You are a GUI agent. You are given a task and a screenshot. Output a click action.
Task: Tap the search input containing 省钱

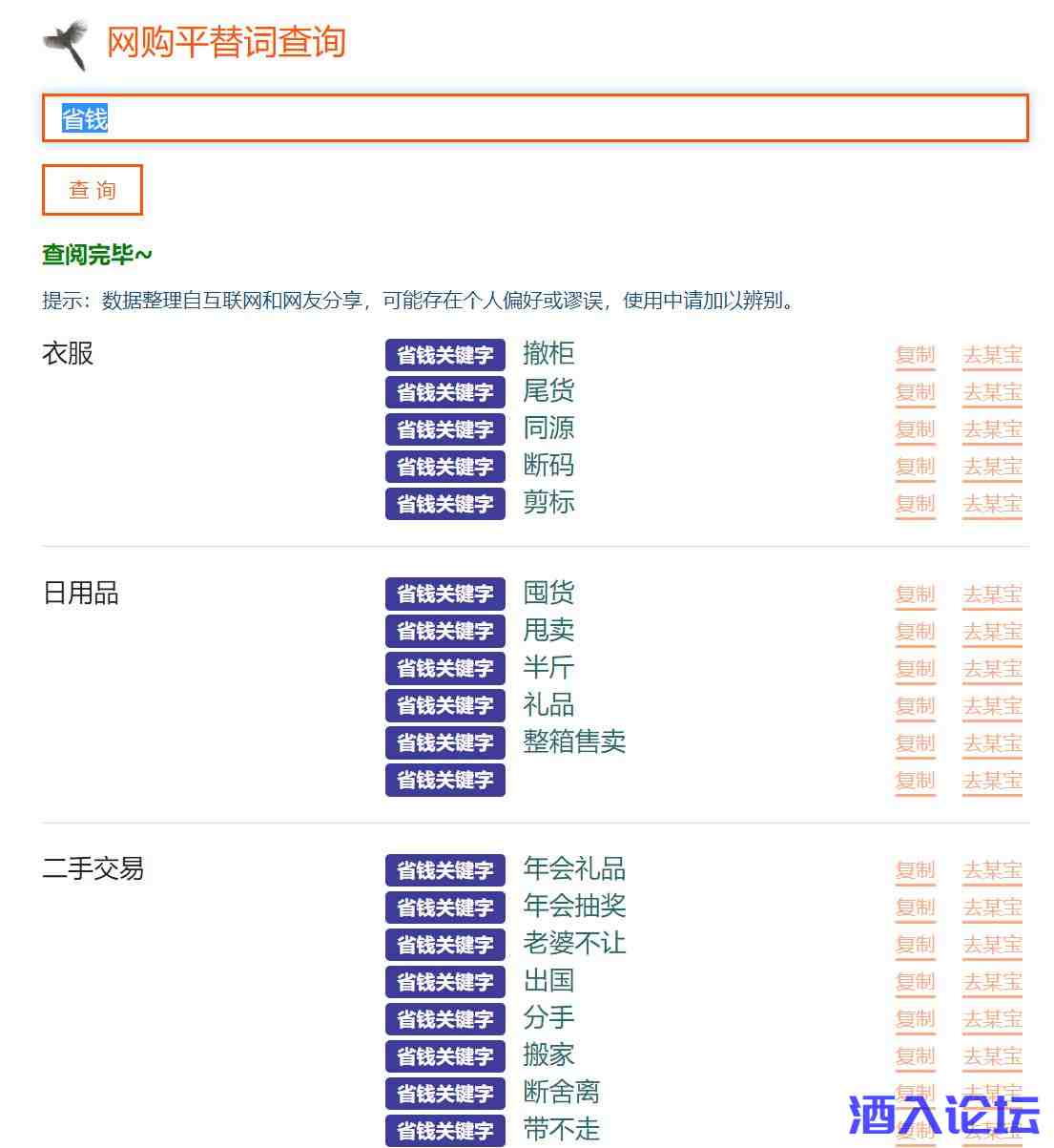(534, 118)
